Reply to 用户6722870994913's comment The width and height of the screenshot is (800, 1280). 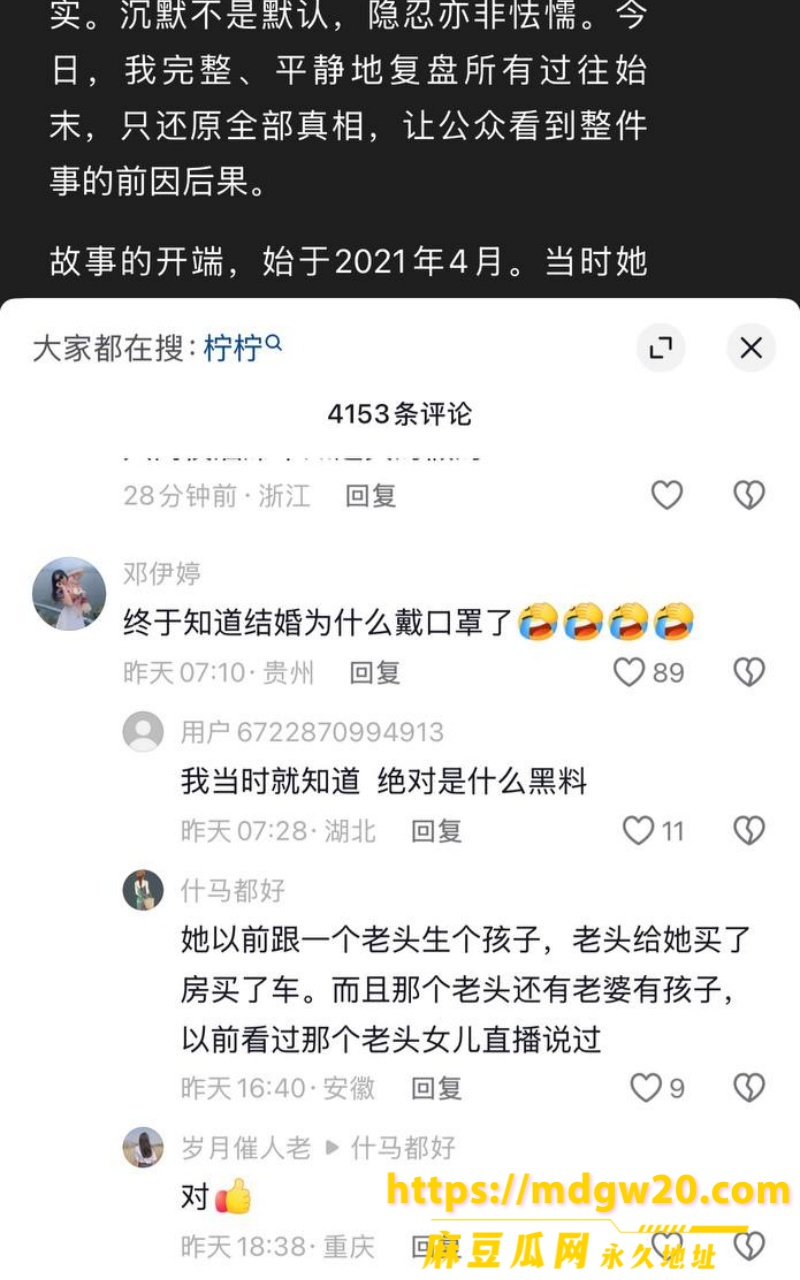pos(436,831)
